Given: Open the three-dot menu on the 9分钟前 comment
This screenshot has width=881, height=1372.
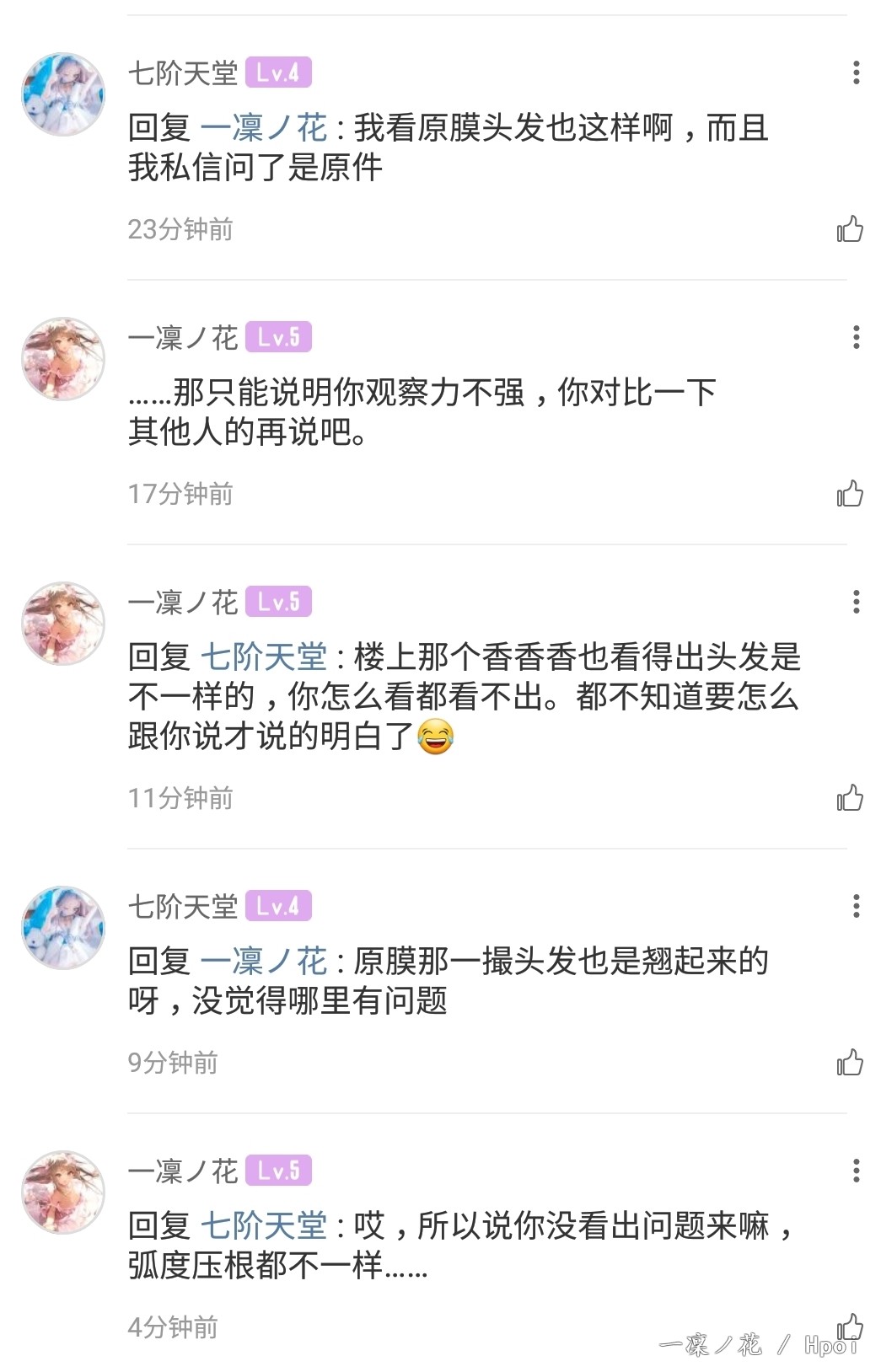Looking at the screenshot, I should point(856,906).
